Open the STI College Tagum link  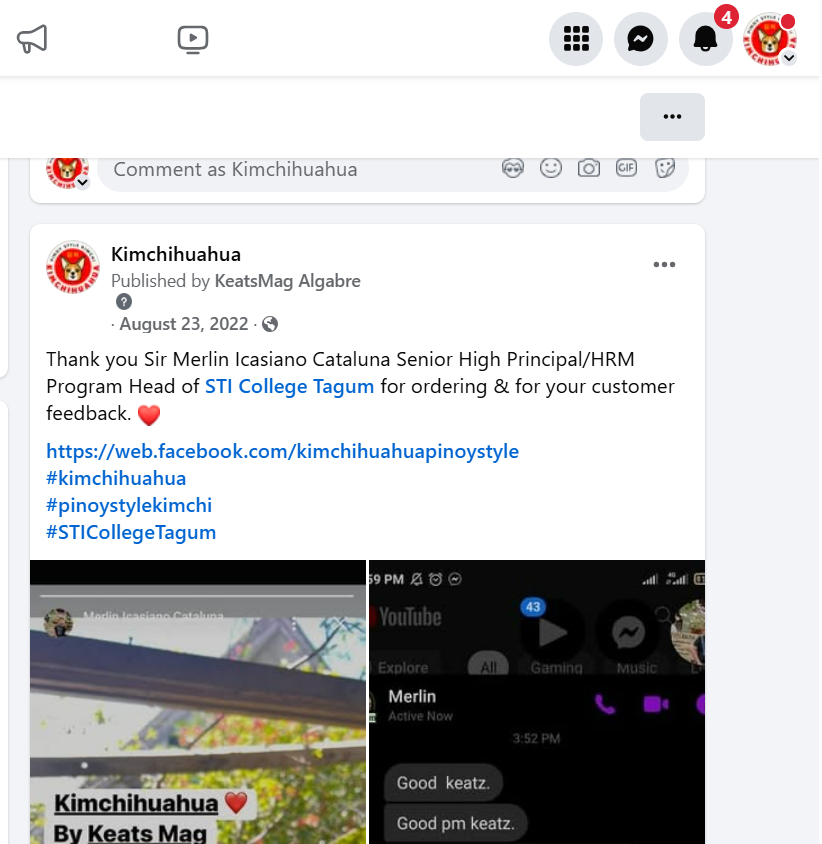tap(290, 386)
